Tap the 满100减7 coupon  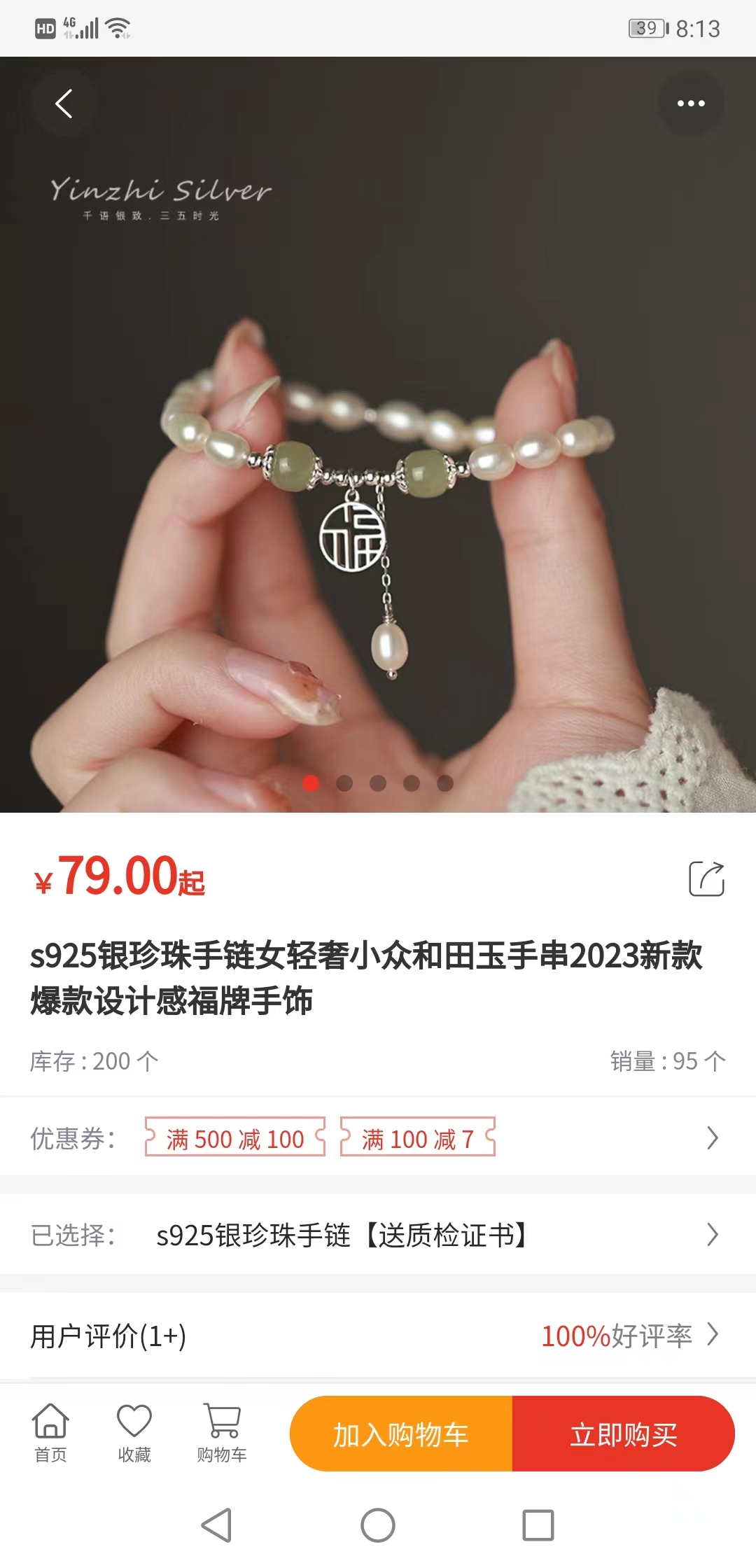click(418, 1138)
